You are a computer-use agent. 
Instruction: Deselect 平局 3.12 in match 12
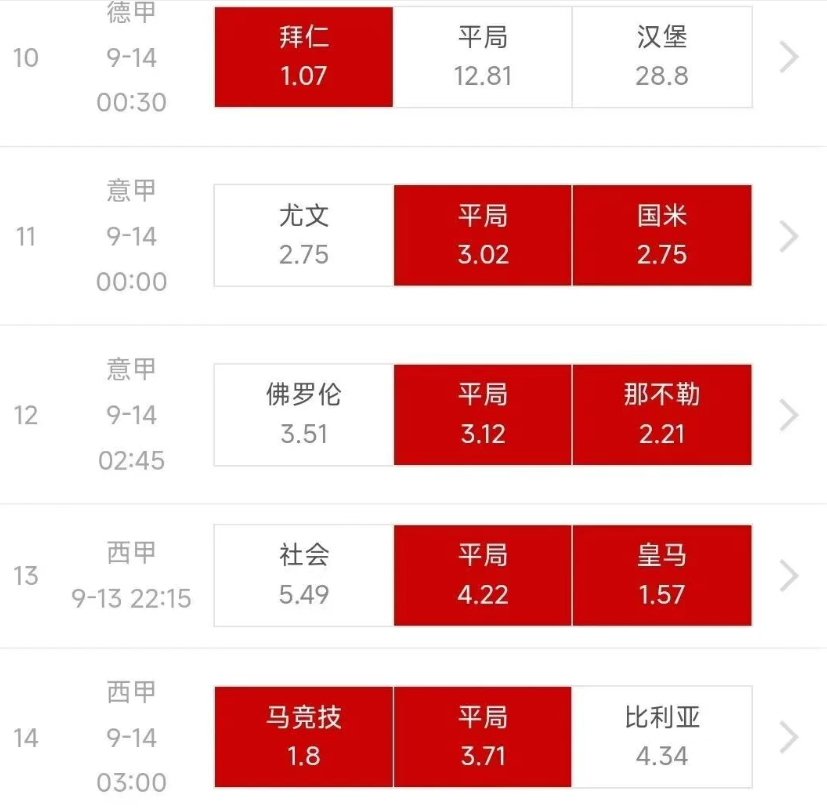(483, 414)
